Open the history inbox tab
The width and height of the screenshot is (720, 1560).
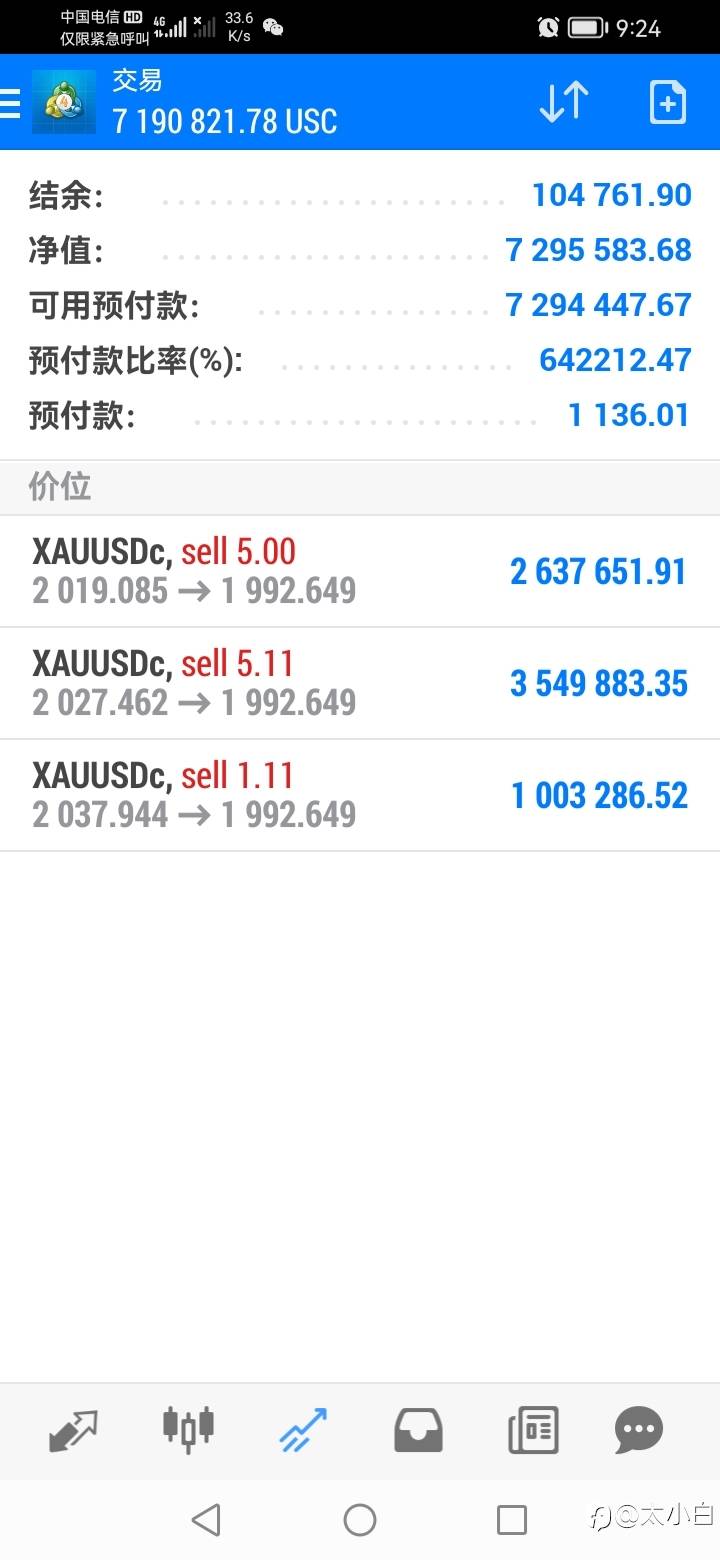pos(418,1430)
